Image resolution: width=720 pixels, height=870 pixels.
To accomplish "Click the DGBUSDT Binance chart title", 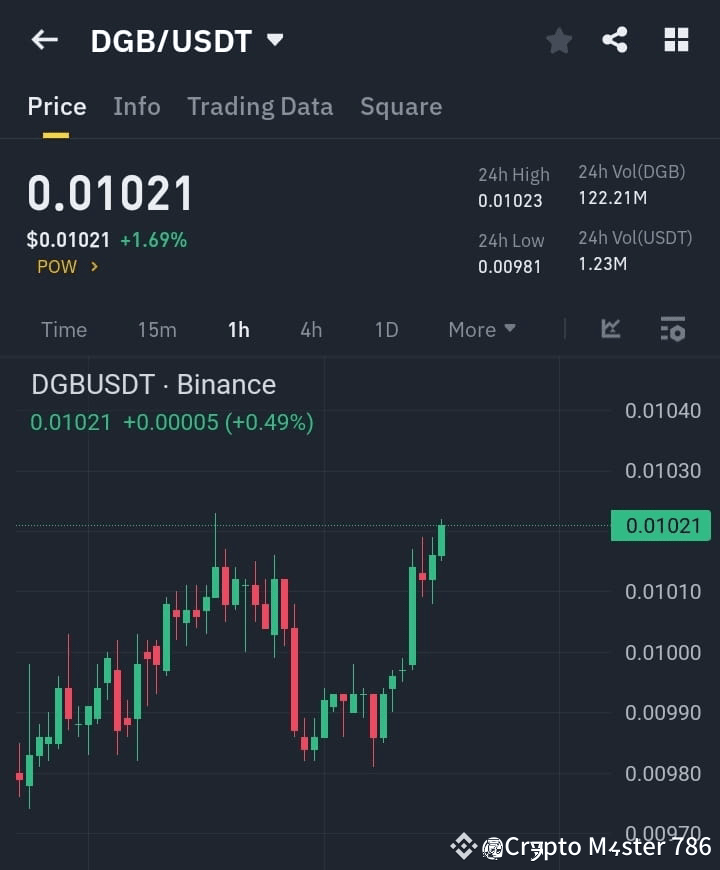I will tap(153, 384).
